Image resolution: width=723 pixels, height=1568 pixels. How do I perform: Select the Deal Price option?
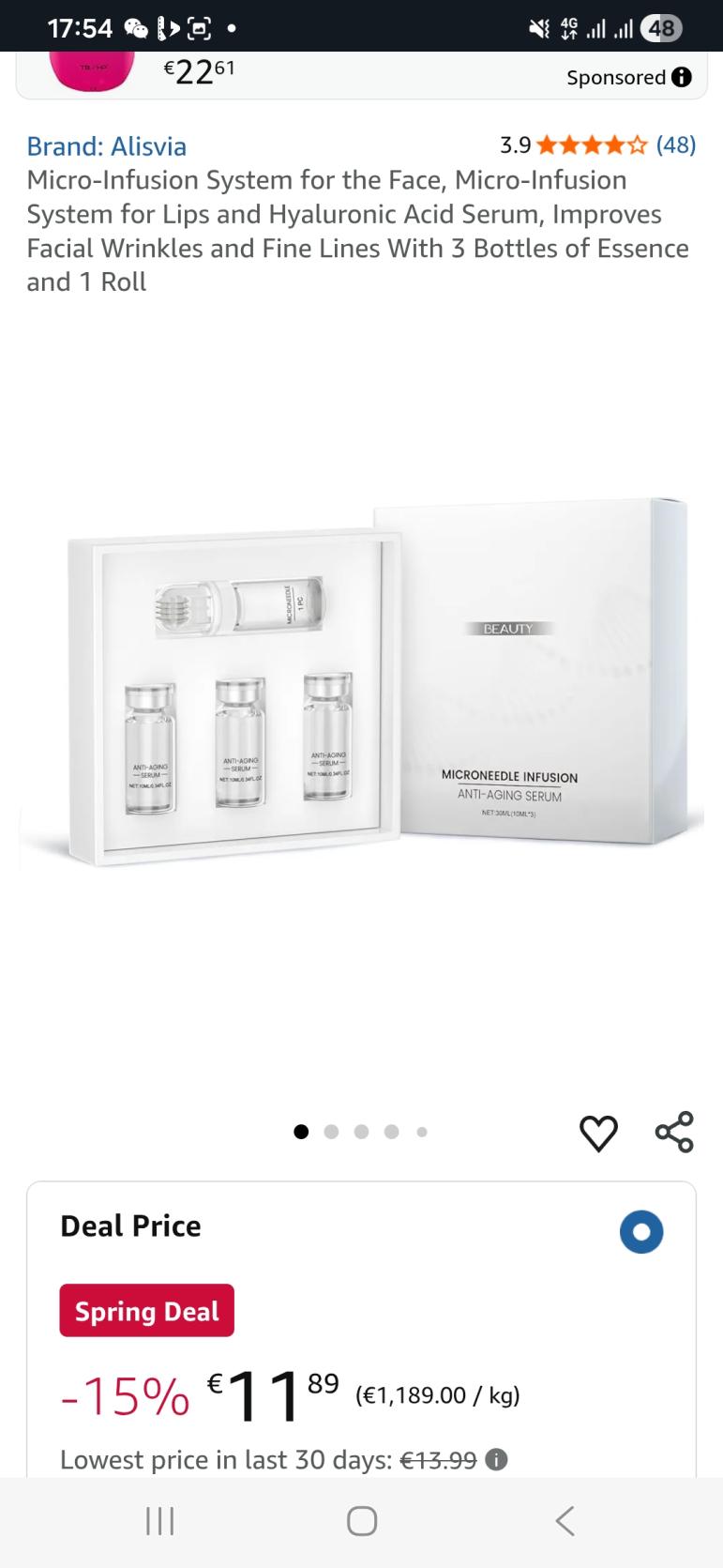coord(641,1232)
